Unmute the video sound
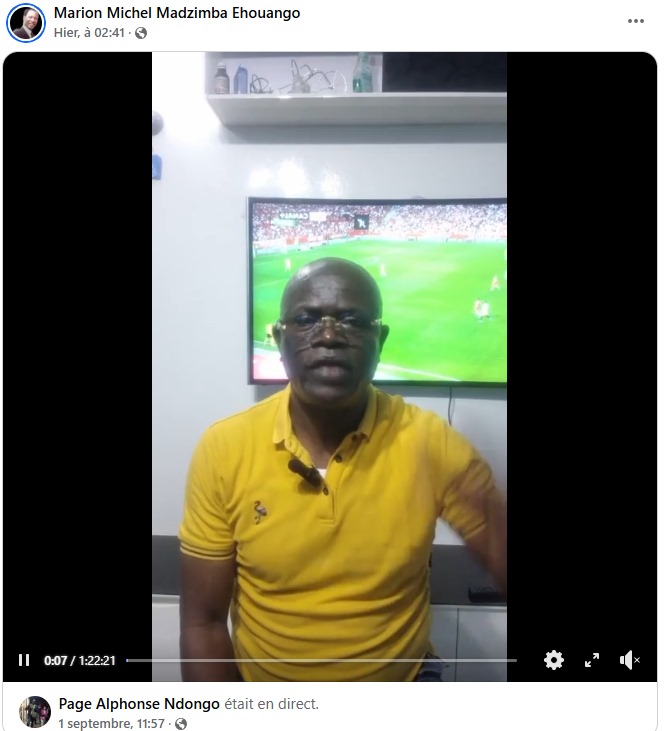665x731 pixels. coord(629,660)
